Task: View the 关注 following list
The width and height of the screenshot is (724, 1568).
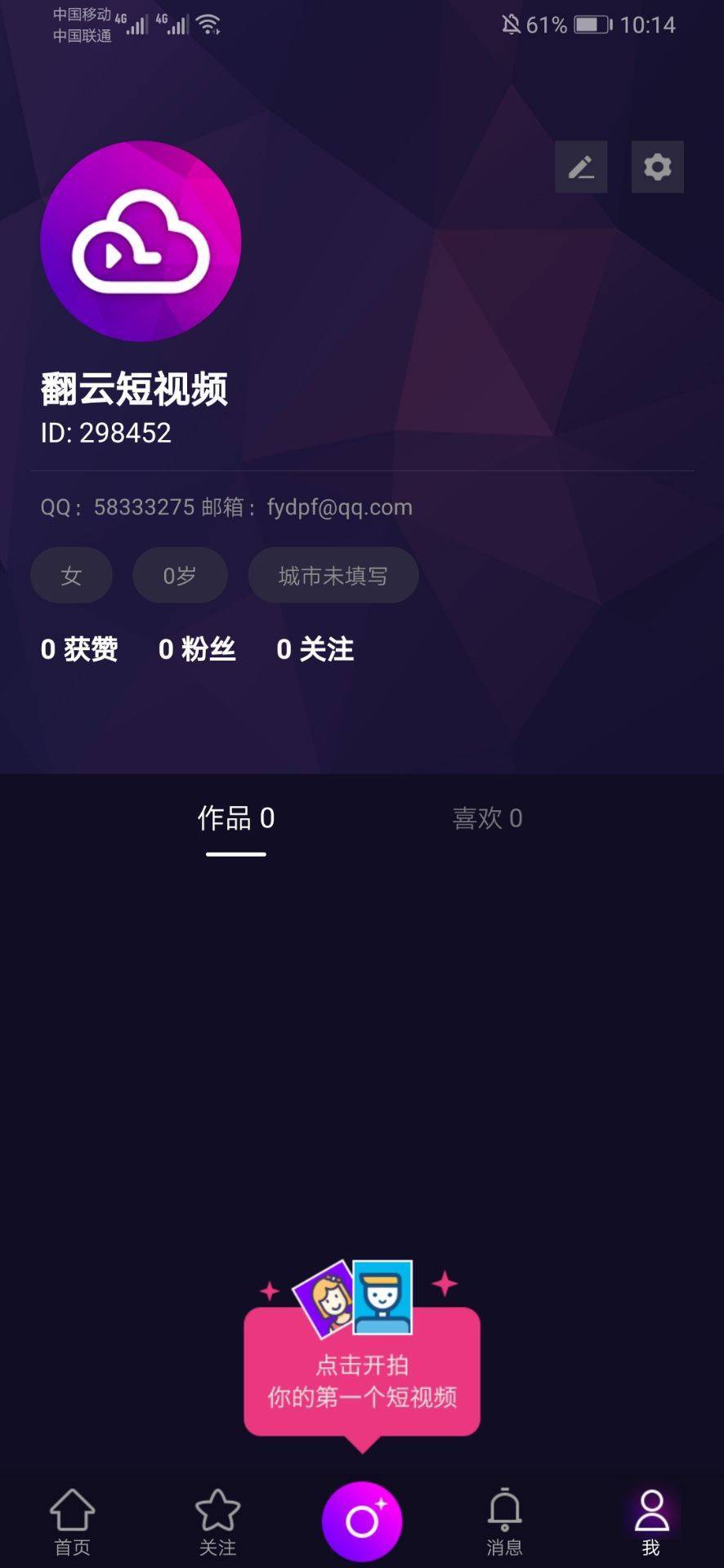Action: click(x=315, y=649)
